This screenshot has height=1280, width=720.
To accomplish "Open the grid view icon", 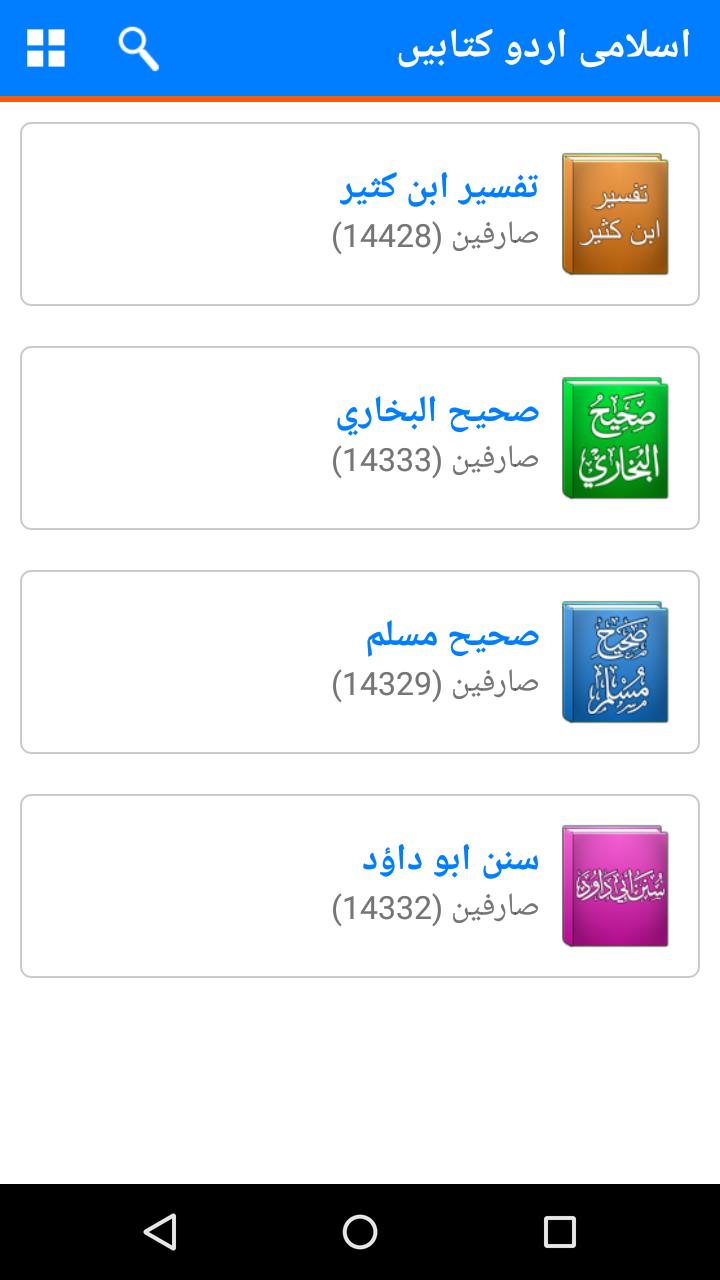I will (x=46, y=48).
